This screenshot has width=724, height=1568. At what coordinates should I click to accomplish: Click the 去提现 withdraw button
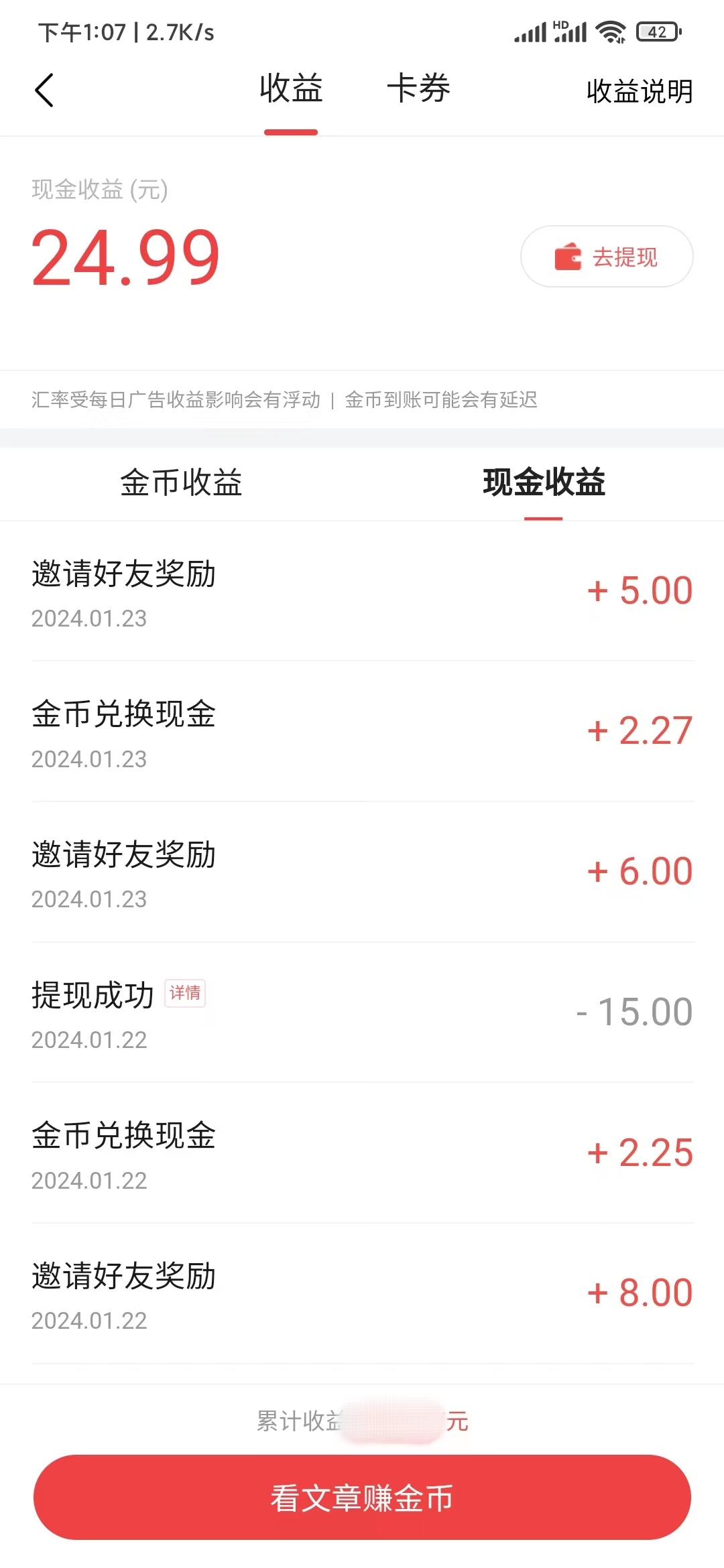pos(605,256)
